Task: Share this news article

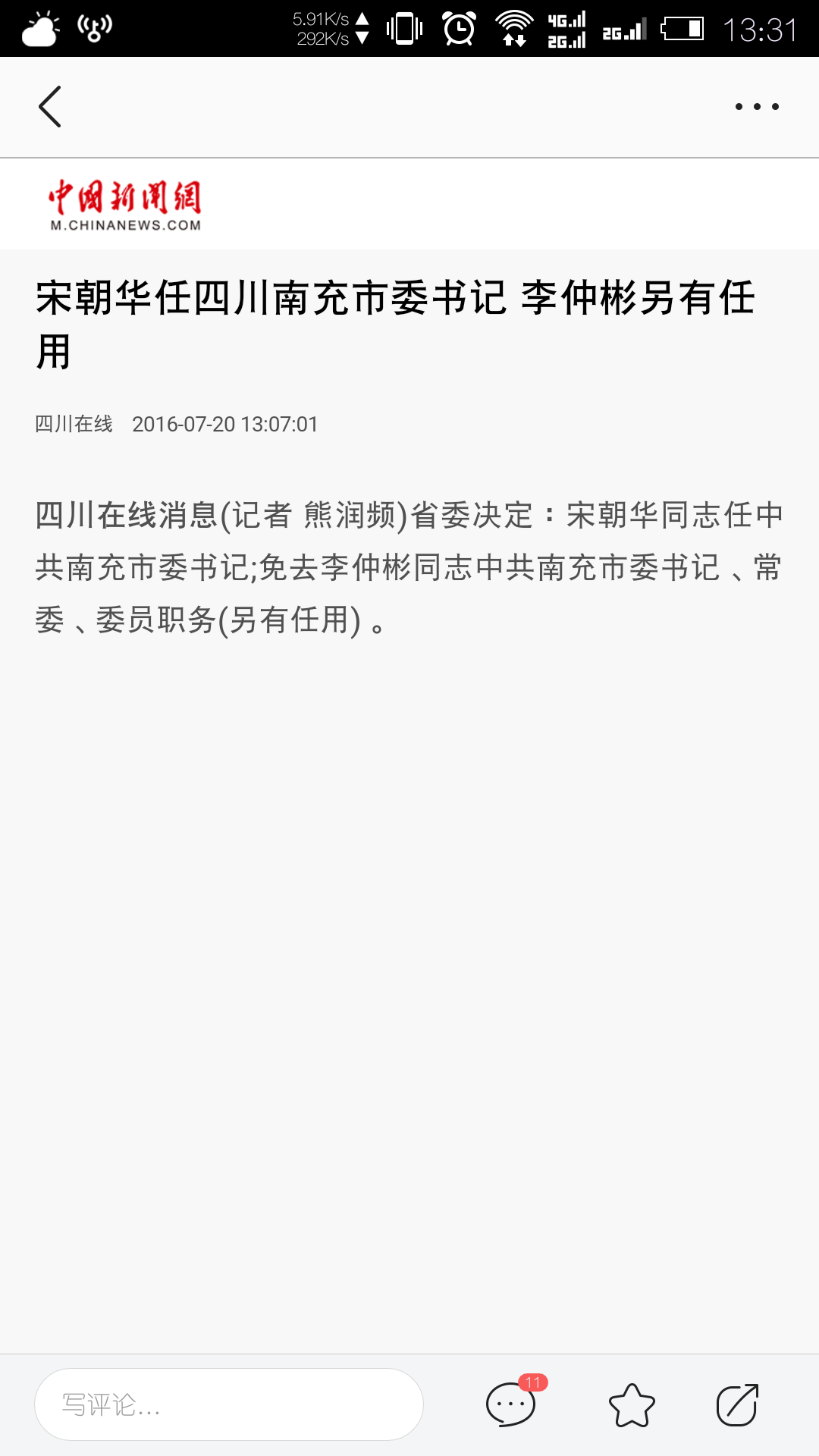Action: pyautogui.click(x=737, y=1405)
